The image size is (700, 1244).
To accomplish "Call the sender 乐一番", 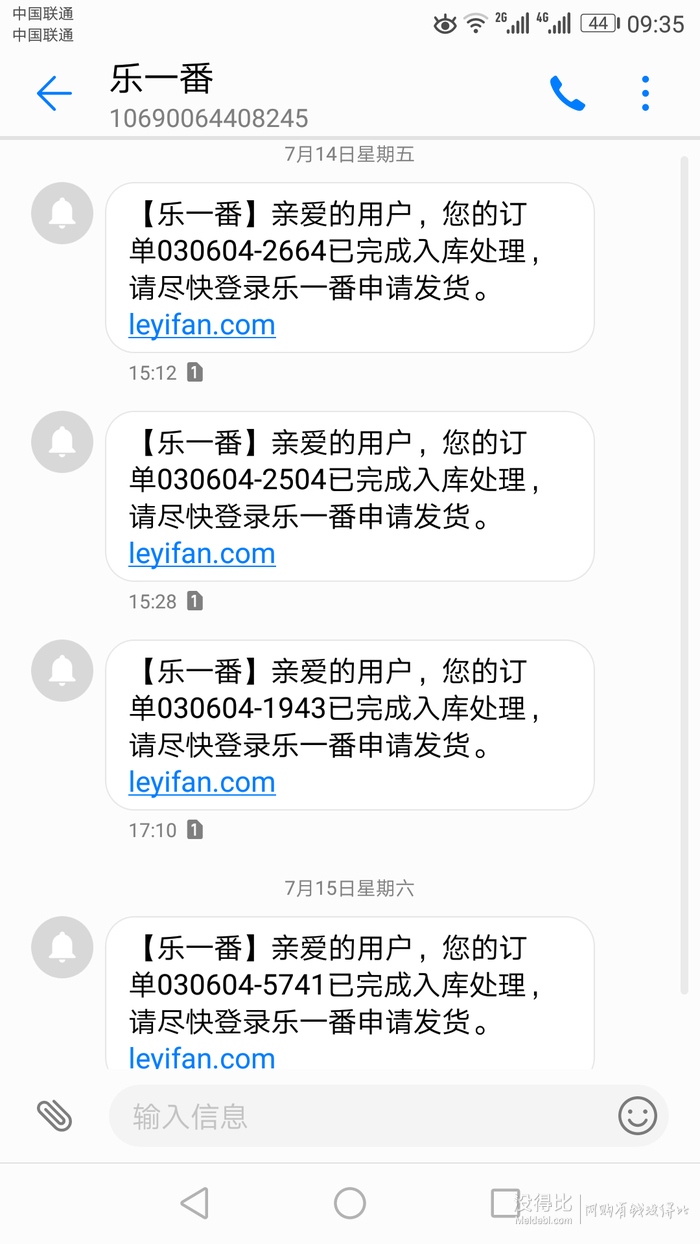I will tap(567, 94).
